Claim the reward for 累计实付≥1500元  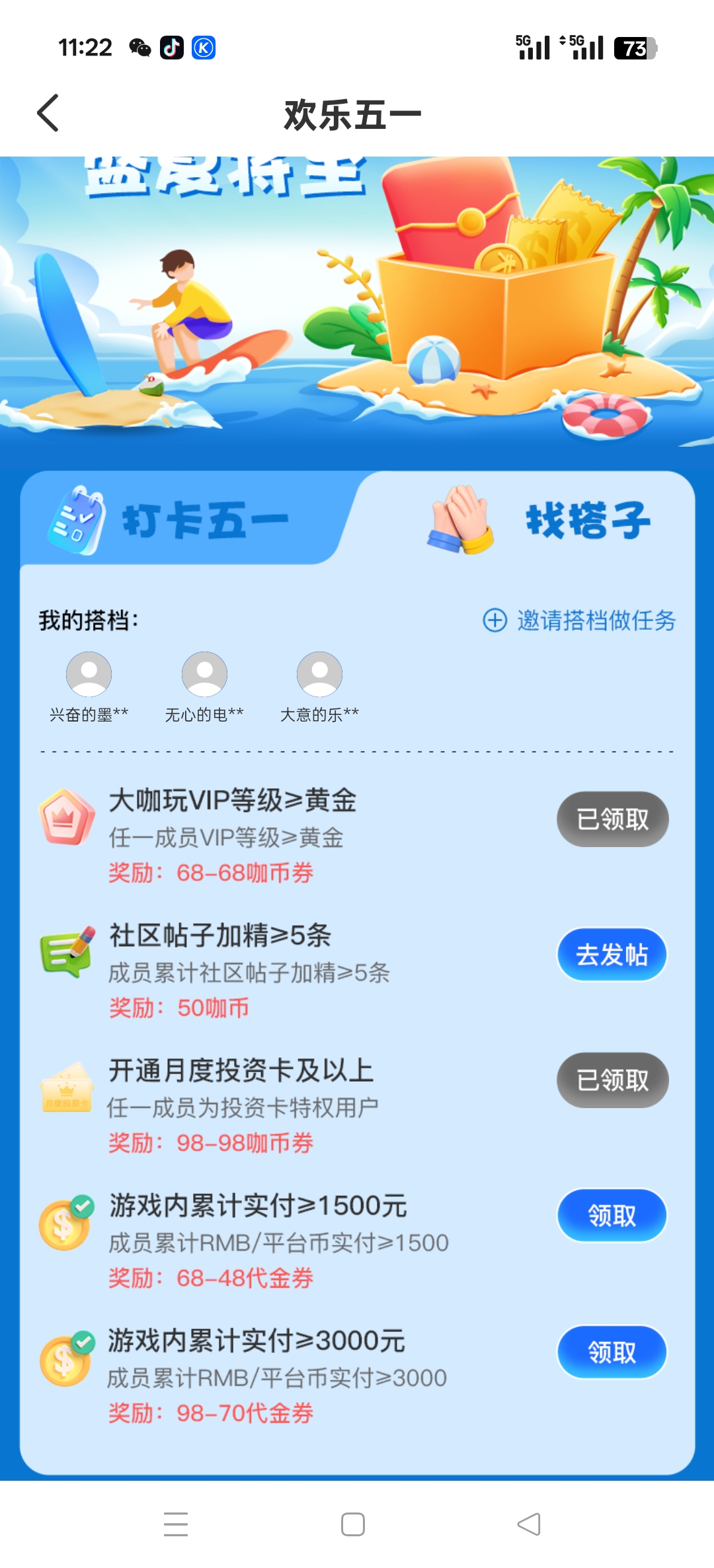pos(612,1215)
